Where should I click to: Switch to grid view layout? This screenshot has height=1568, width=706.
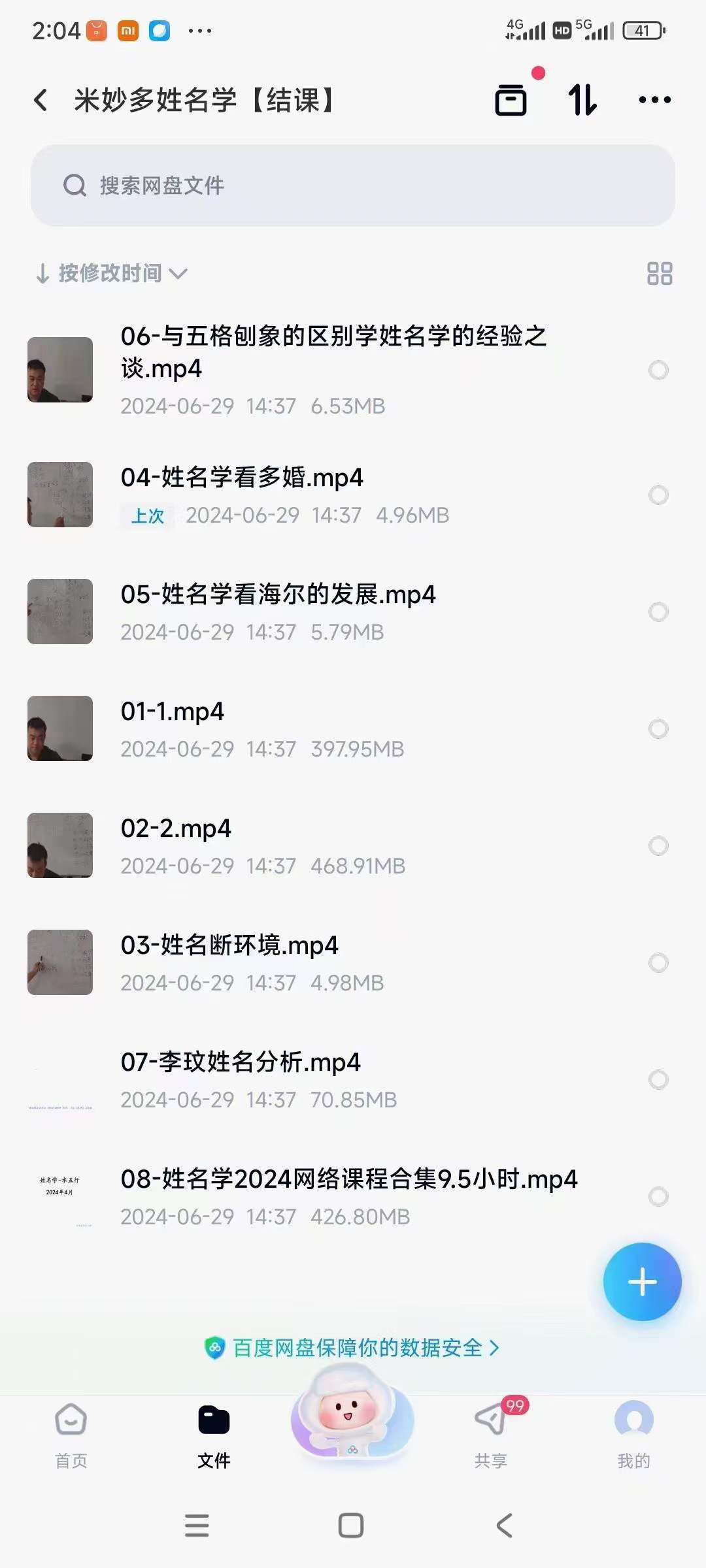pyautogui.click(x=659, y=273)
